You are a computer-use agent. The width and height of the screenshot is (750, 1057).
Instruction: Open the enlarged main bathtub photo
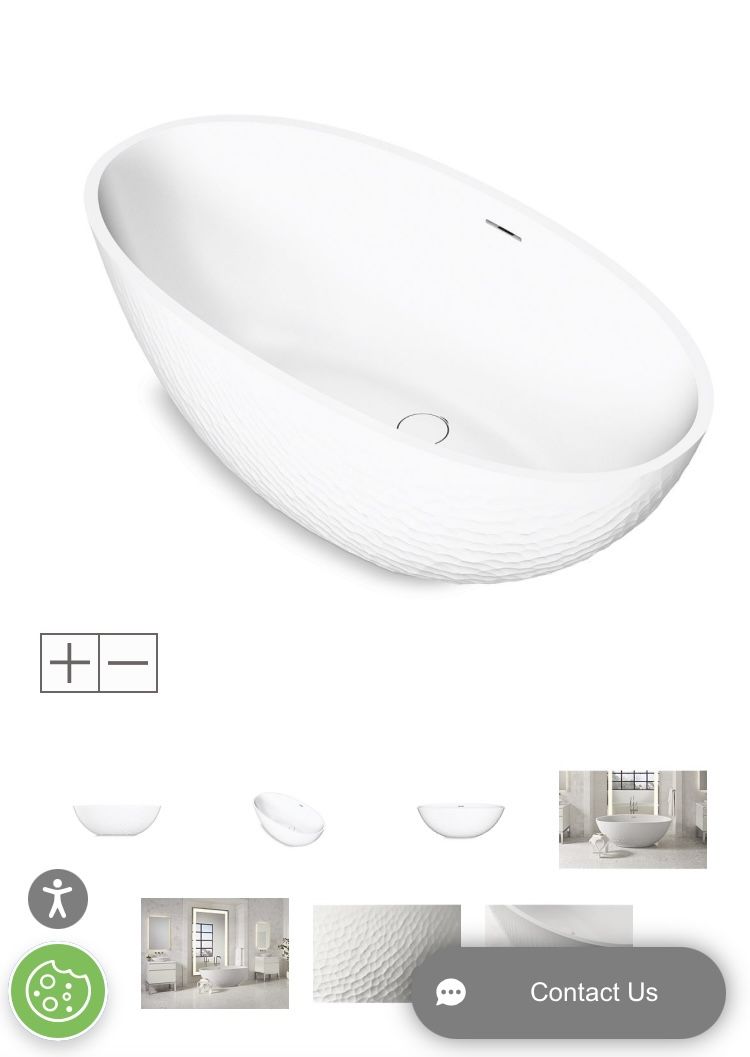click(400, 350)
